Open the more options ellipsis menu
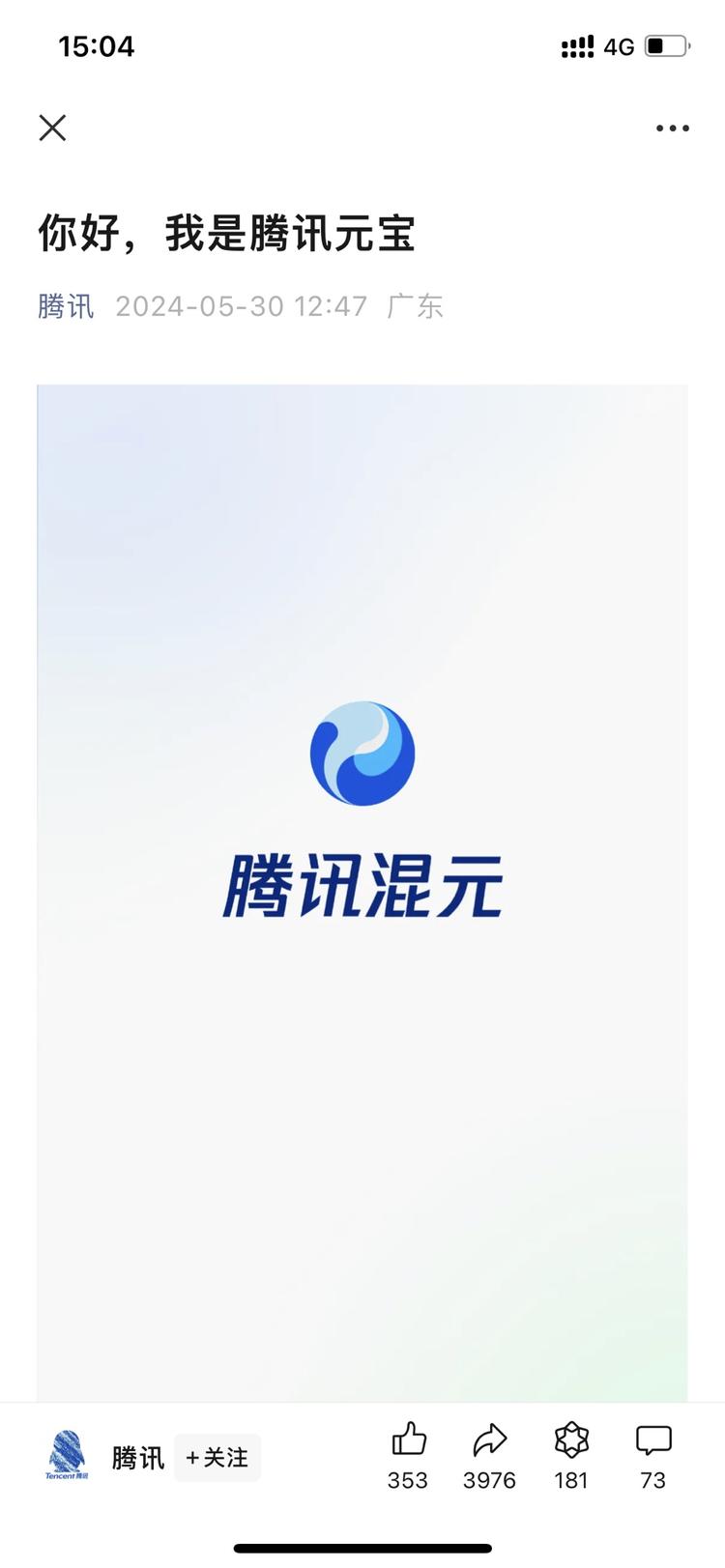Screen dimensions: 725x1568 coord(672,128)
